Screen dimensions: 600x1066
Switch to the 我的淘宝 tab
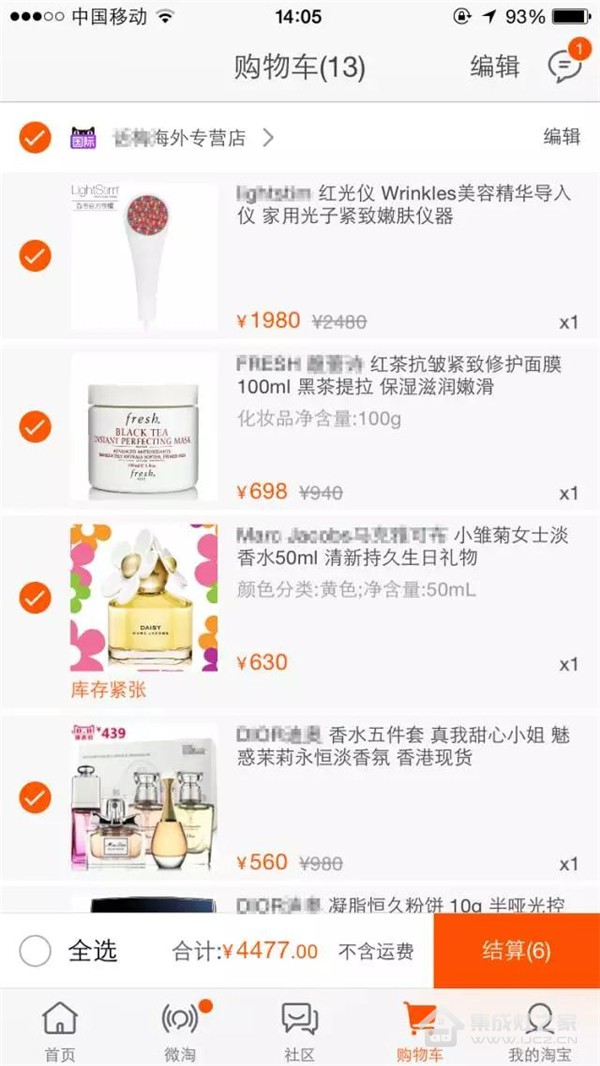click(x=540, y=1030)
